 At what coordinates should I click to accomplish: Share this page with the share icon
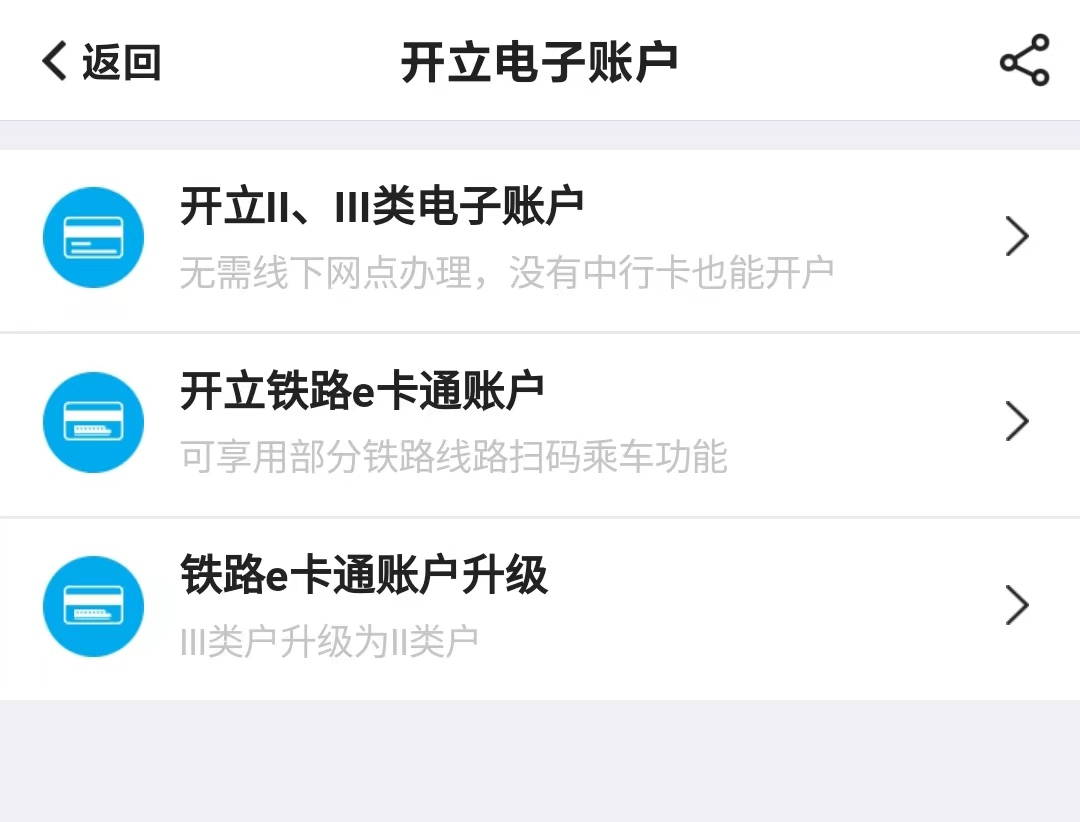(x=1024, y=61)
